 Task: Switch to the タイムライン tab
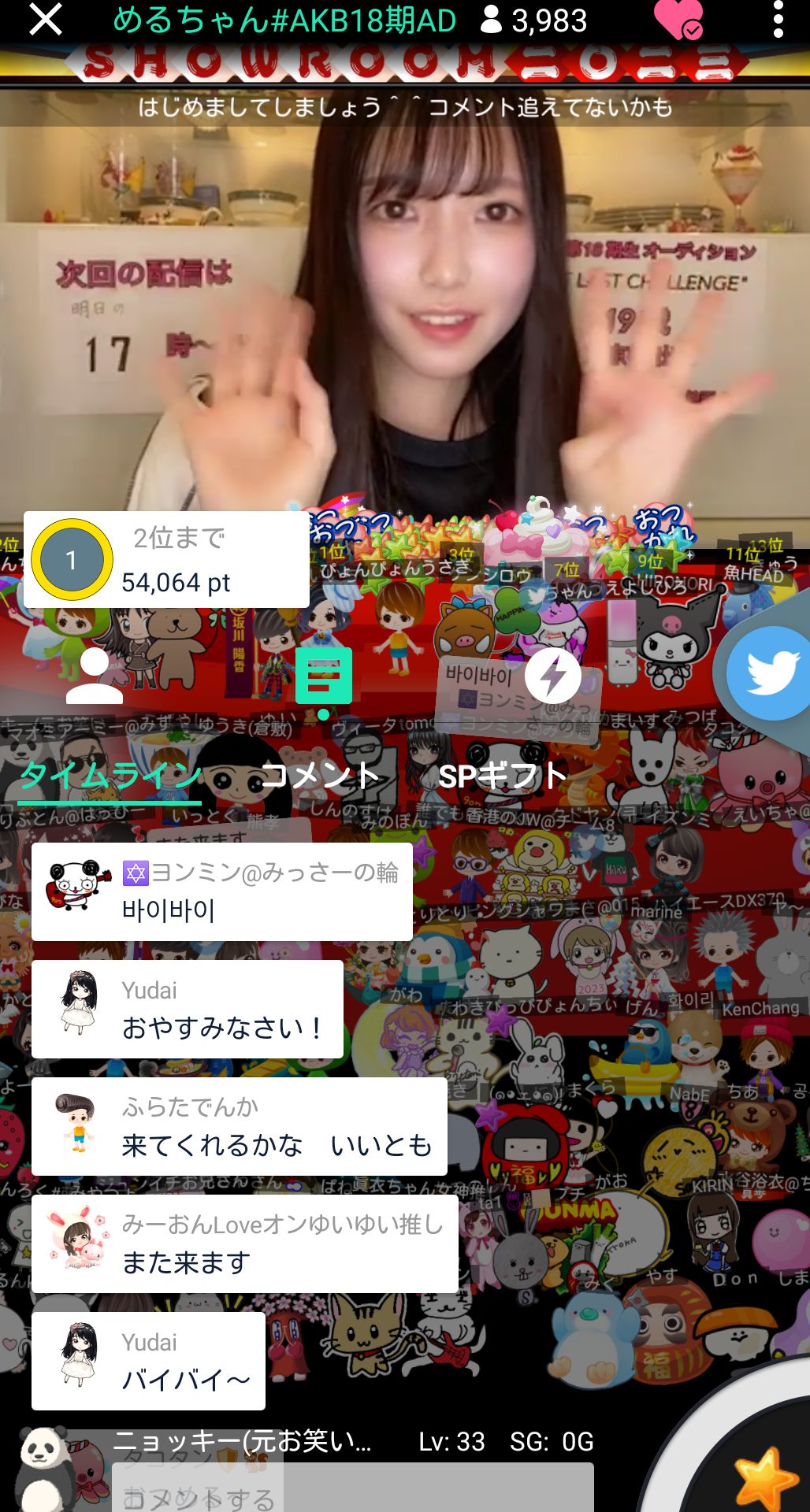click(110, 776)
